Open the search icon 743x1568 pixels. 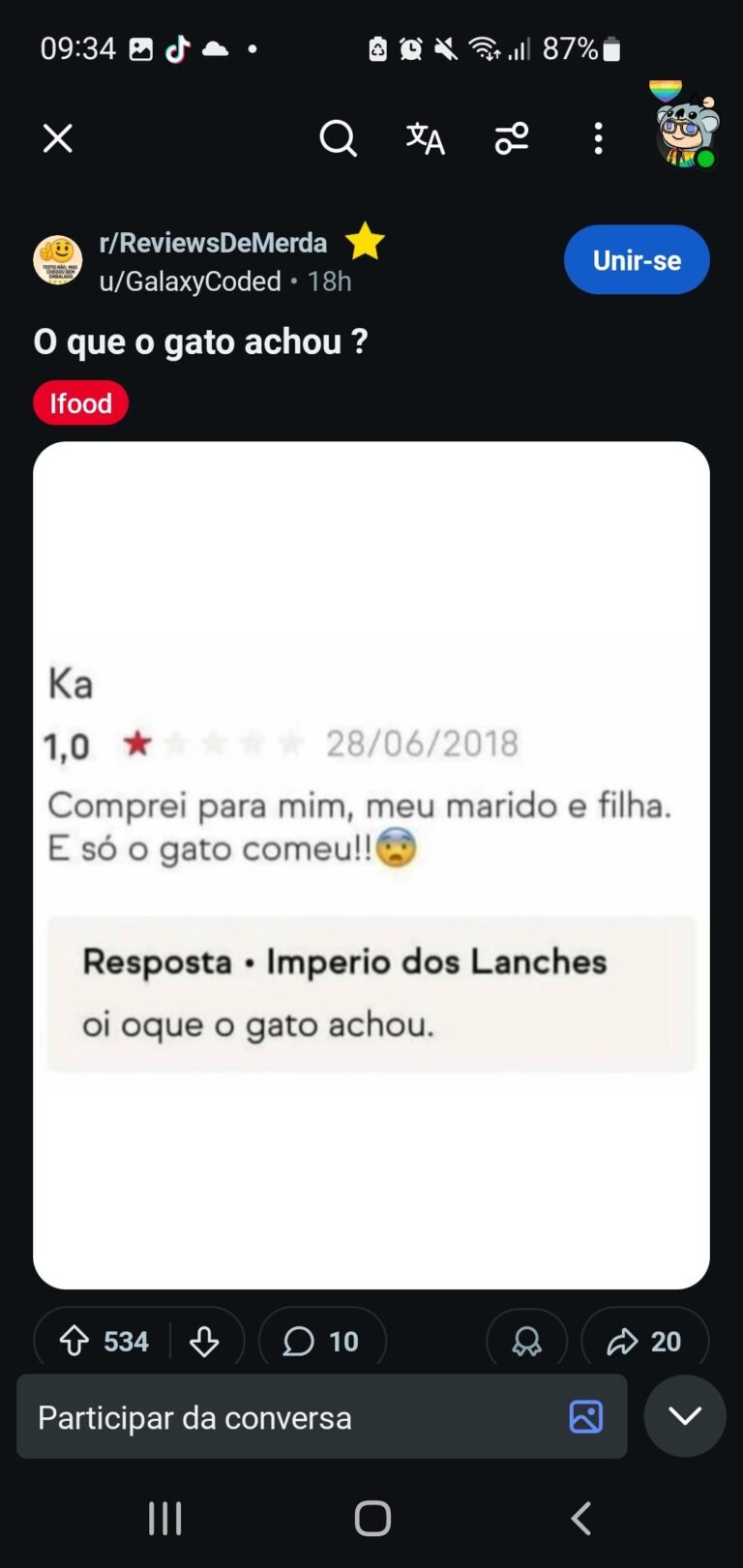click(338, 139)
